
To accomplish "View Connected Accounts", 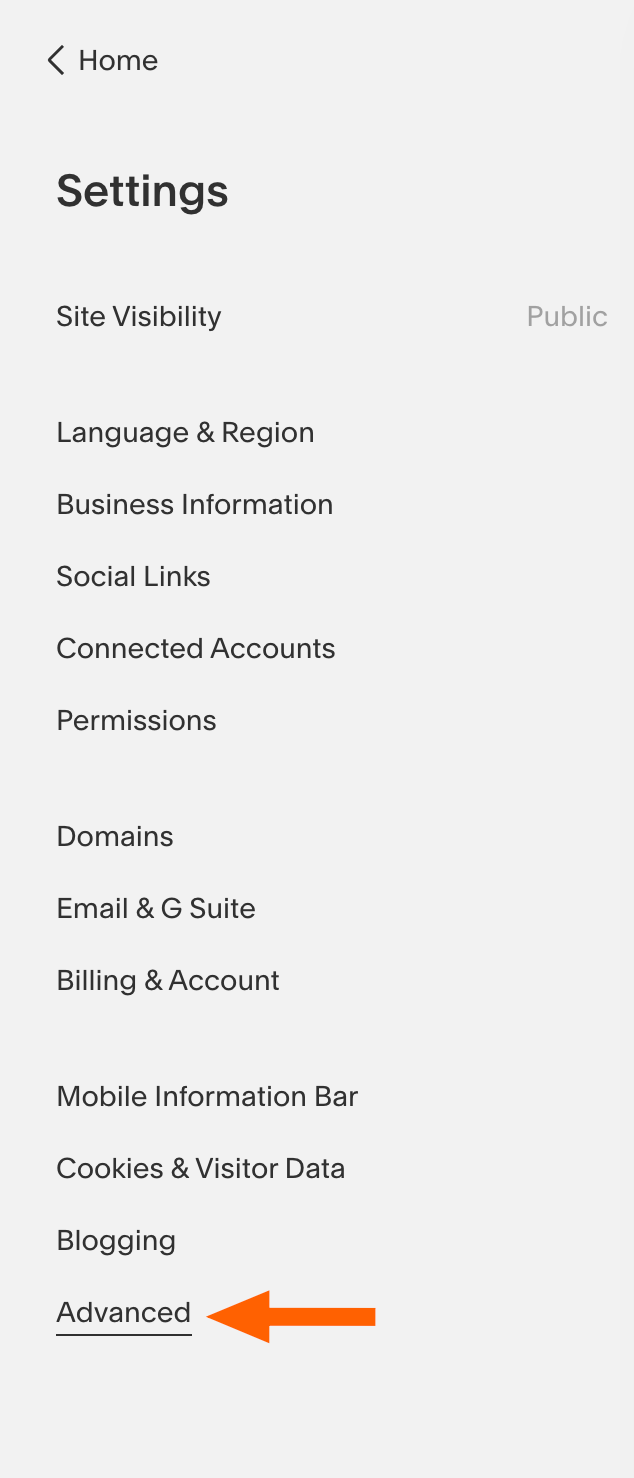I will 195,649.
